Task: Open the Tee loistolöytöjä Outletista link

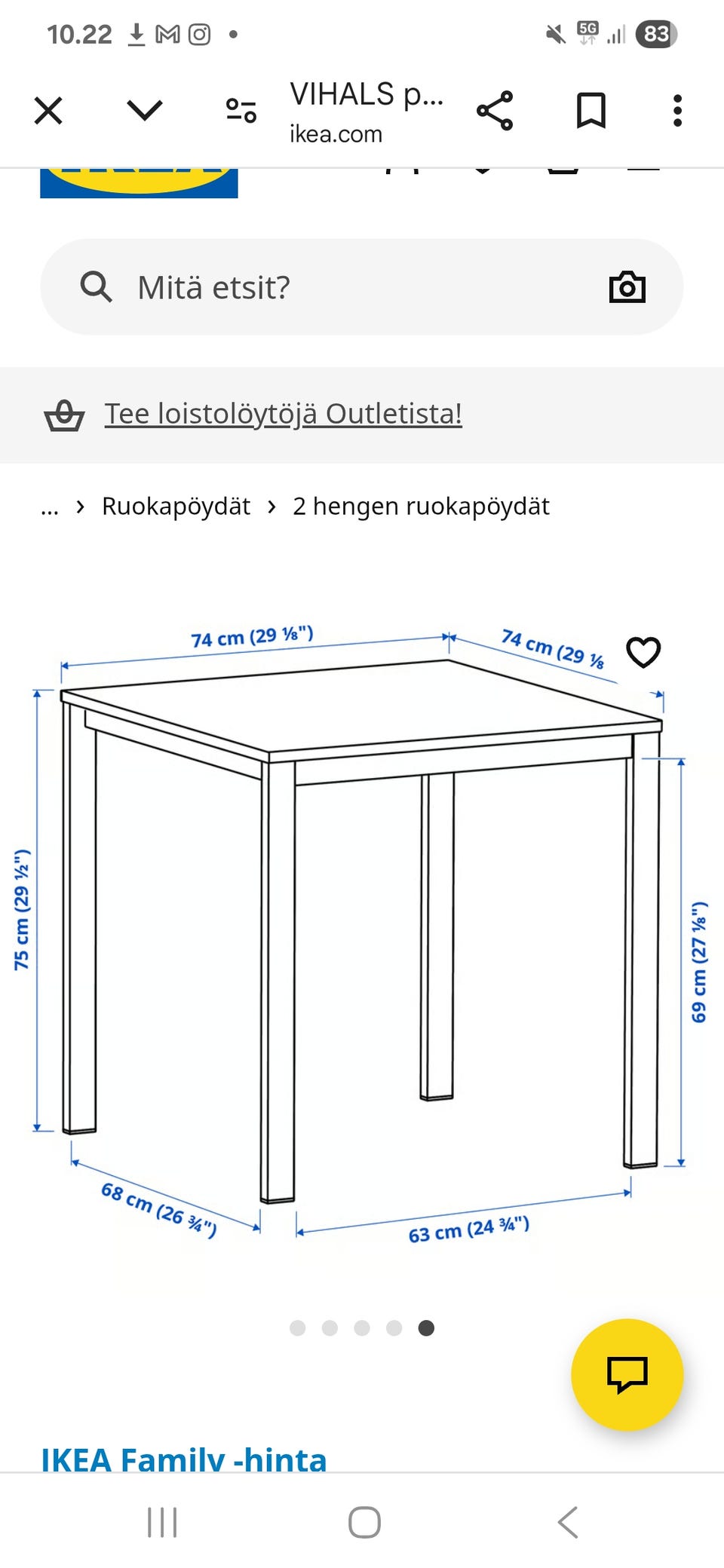Action: 283,413
